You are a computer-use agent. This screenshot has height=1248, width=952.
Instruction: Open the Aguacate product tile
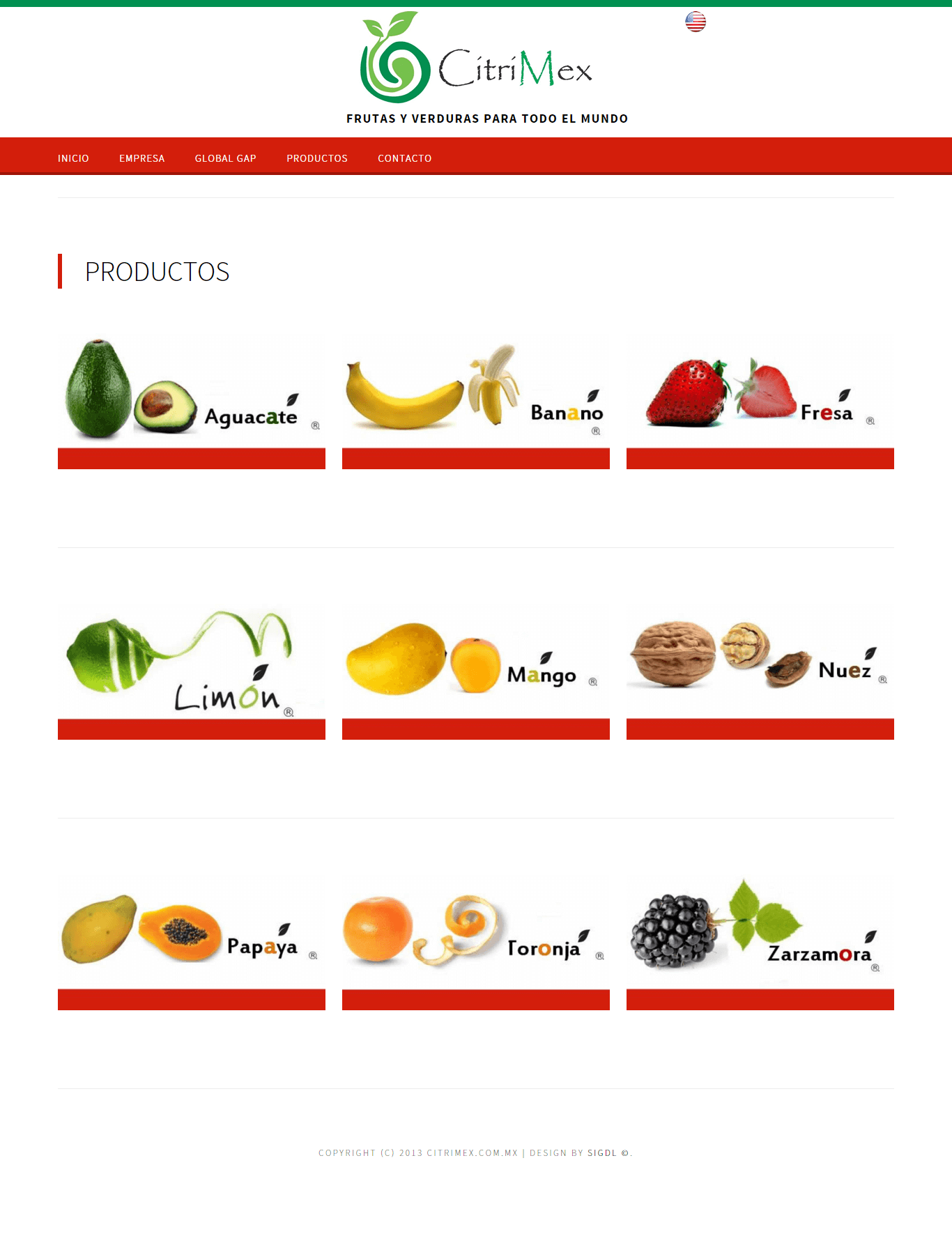[x=191, y=392]
